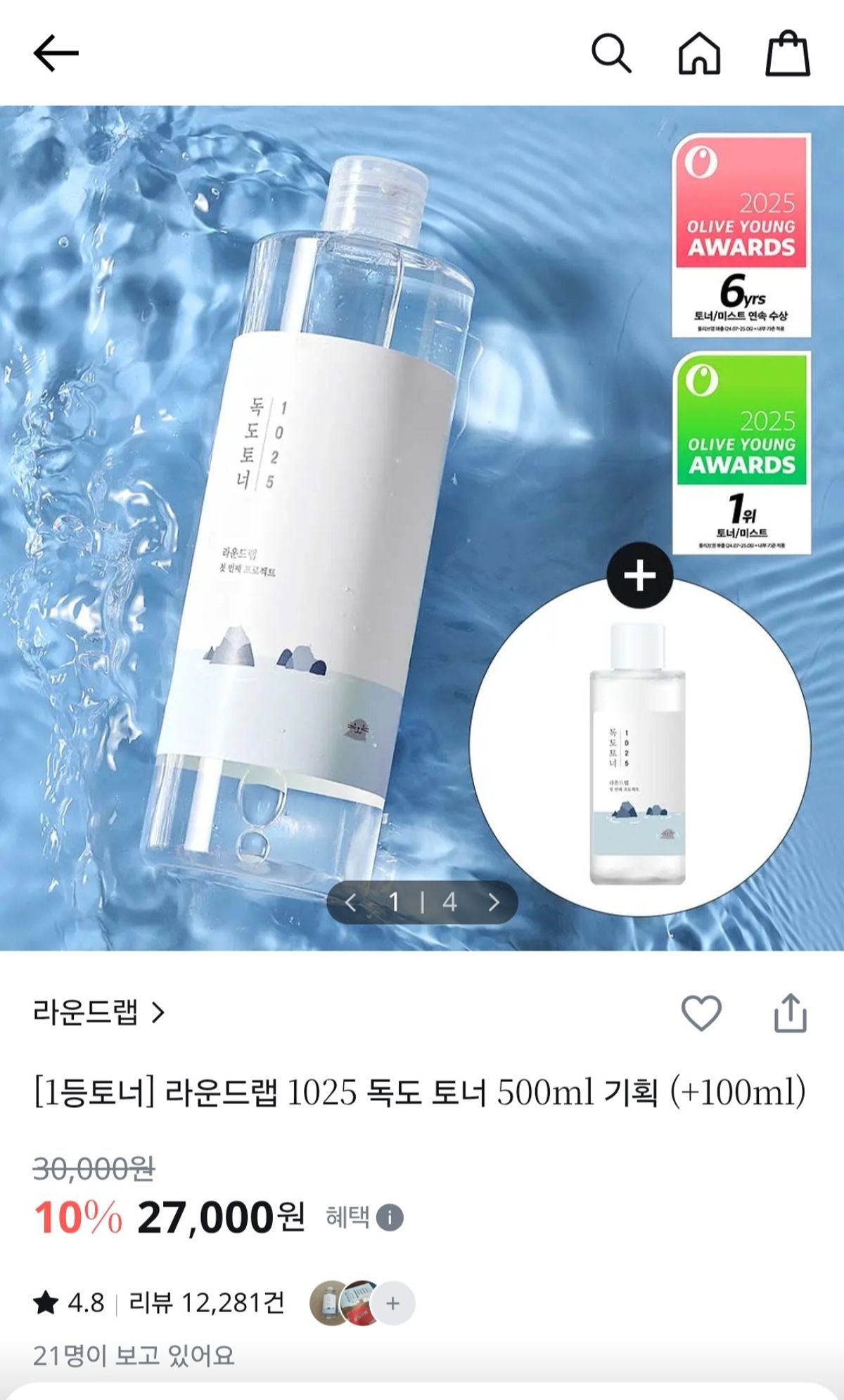Show previous product image

click(x=351, y=902)
